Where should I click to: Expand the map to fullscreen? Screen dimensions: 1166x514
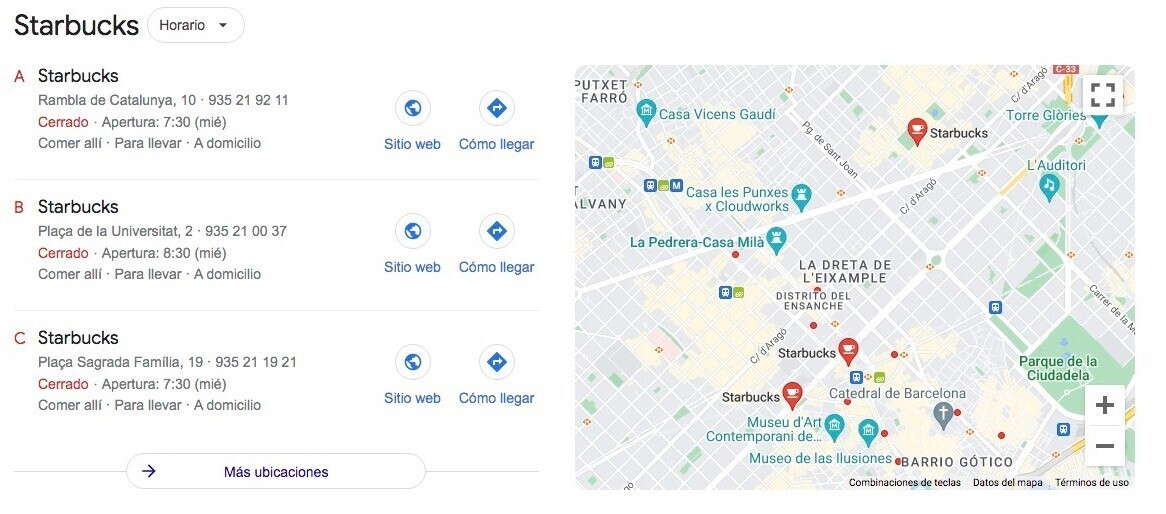tap(1103, 95)
